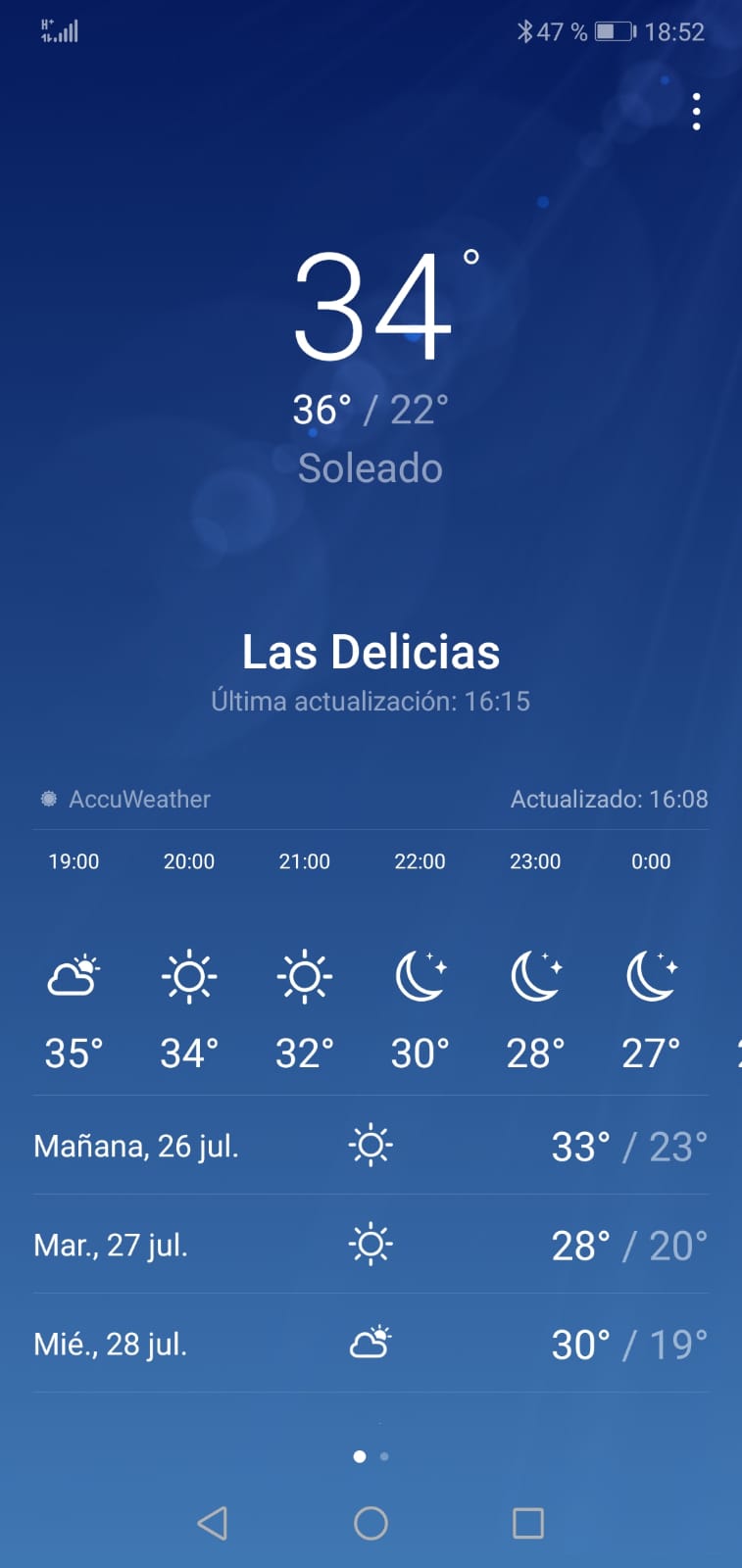The image size is (742, 1568).
Task: Show details for Mié., 28 jul.
Action: pyautogui.click(x=371, y=1344)
